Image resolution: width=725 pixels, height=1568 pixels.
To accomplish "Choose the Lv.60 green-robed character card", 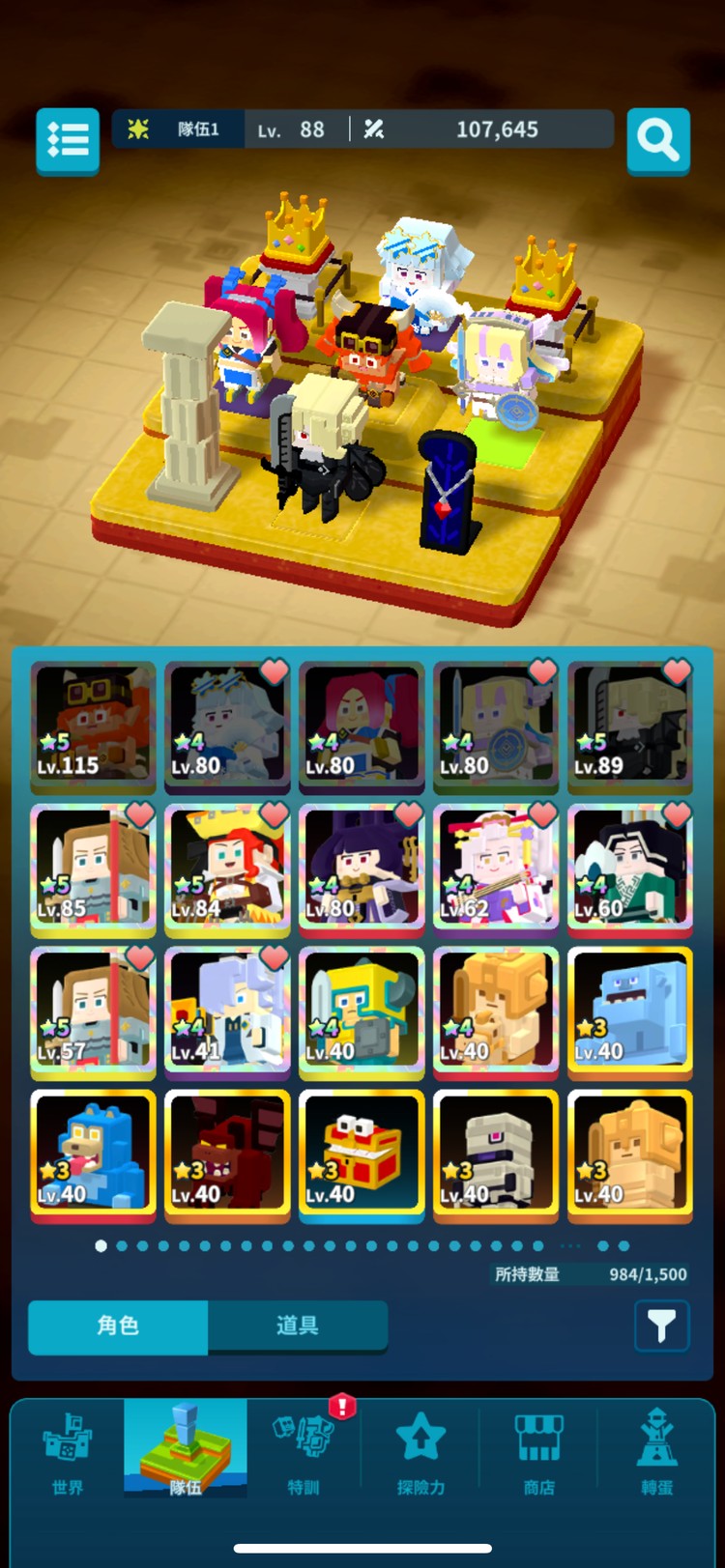I will click(629, 867).
